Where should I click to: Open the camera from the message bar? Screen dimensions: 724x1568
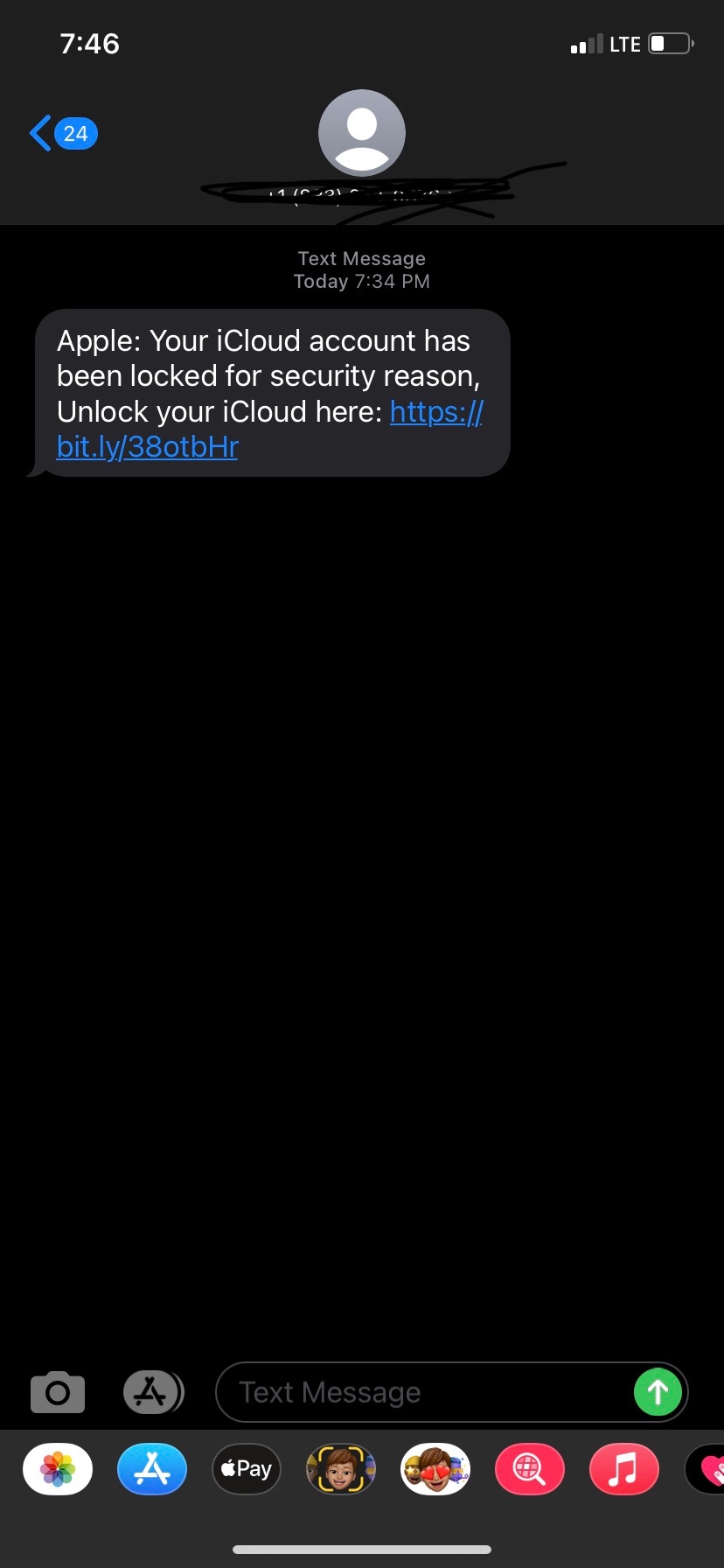point(57,1391)
